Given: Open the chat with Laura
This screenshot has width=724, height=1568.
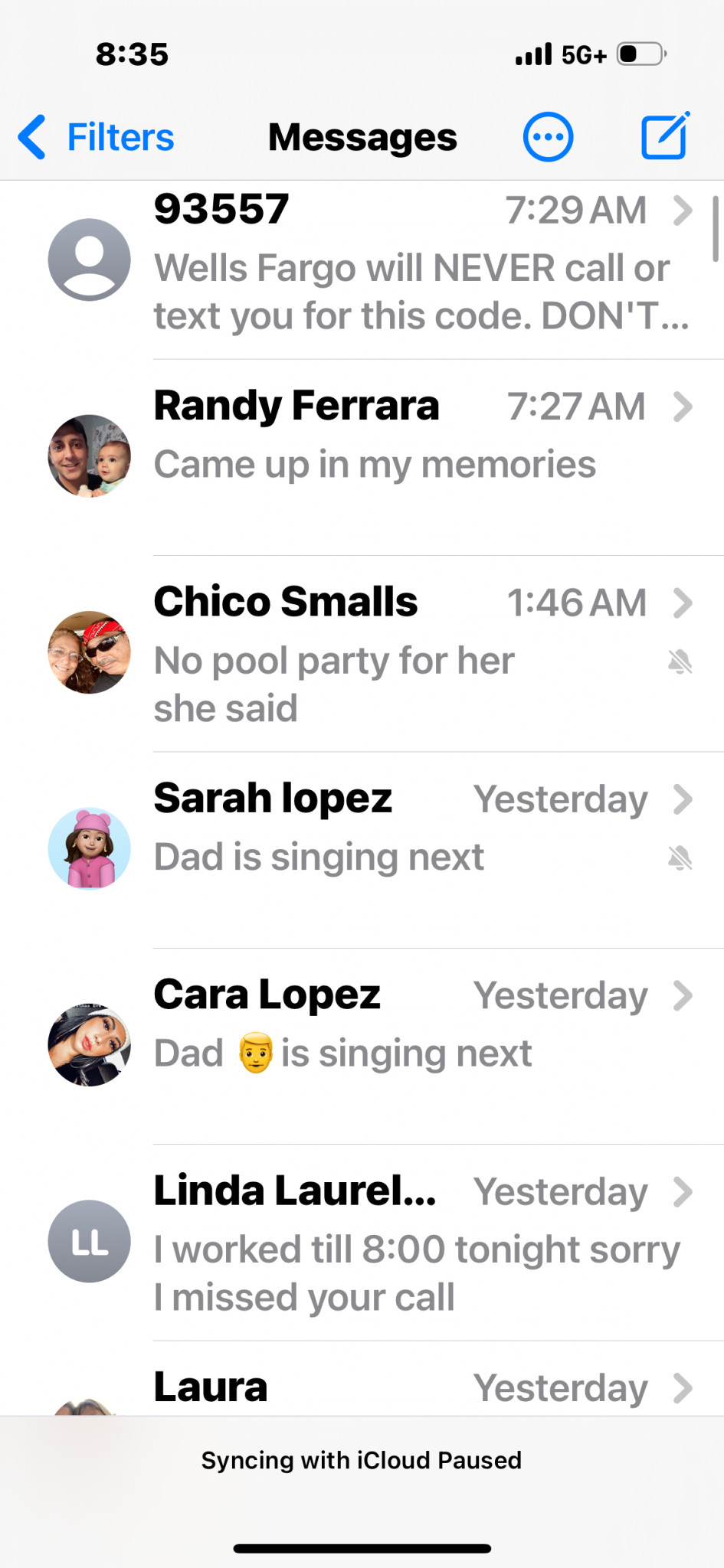Looking at the screenshot, I should pyautogui.click(x=362, y=1378).
